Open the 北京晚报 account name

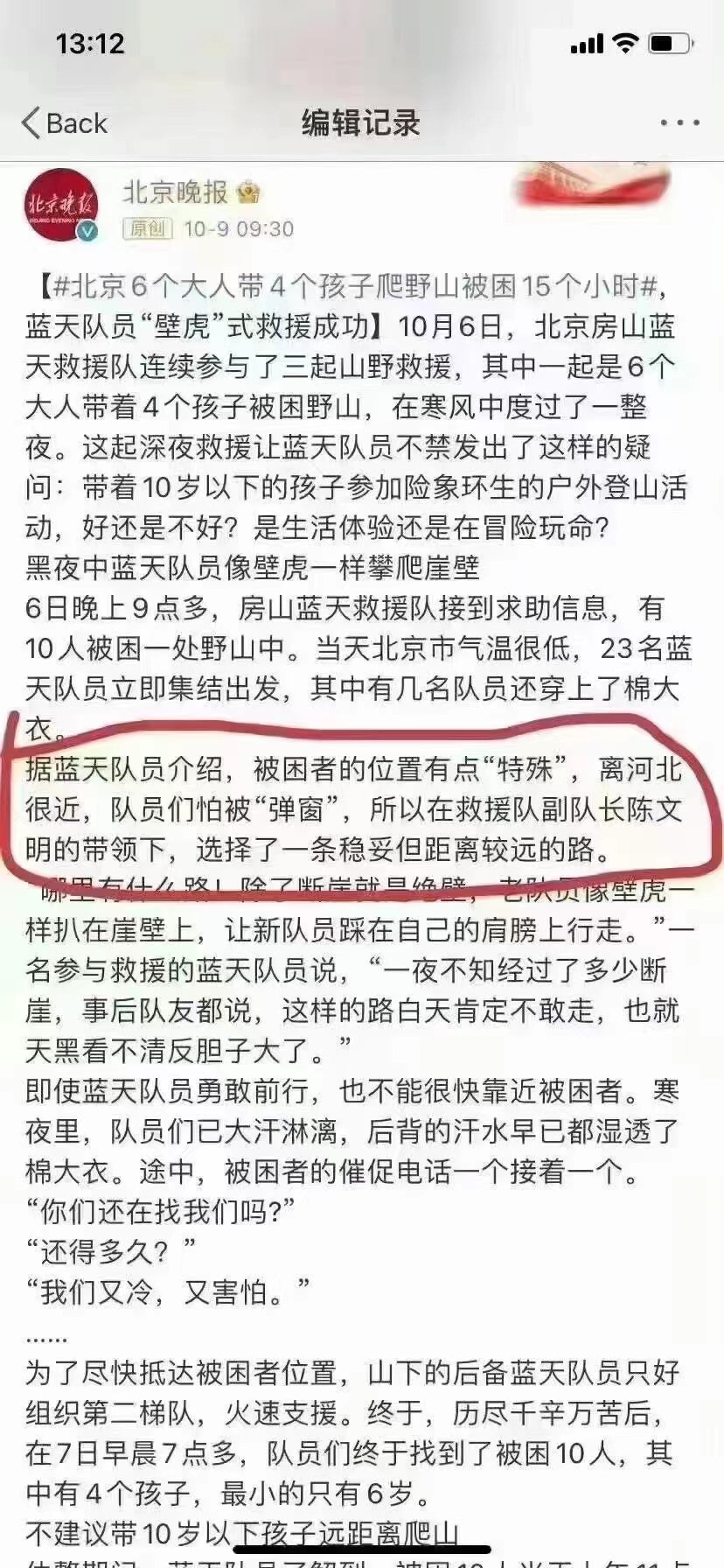pos(175,192)
